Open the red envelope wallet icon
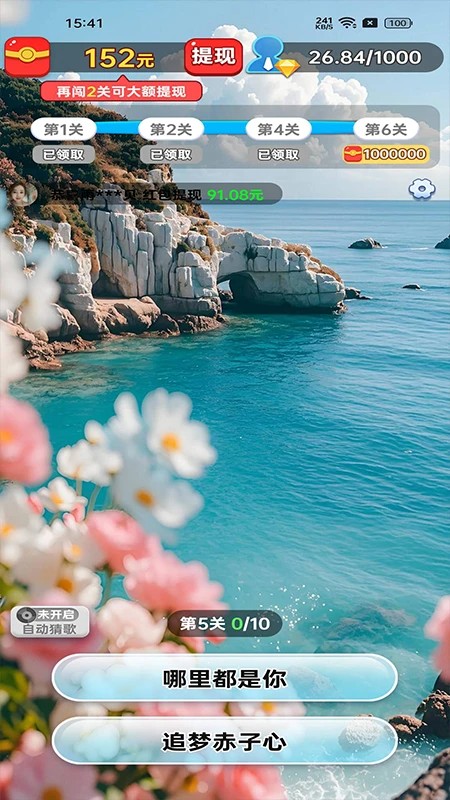Screen dimensions: 450x800 (x=28, y=57)
